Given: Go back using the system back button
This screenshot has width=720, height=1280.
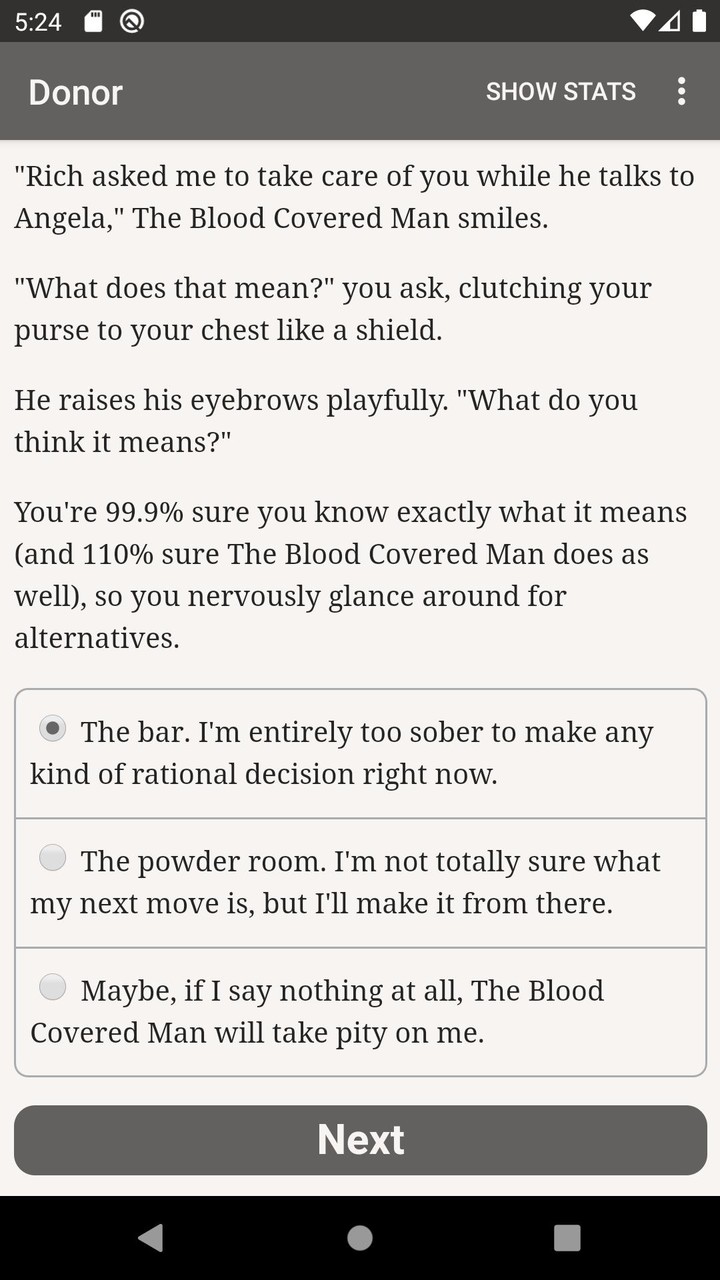Looking at the screenshot, I should (151, 1238).
